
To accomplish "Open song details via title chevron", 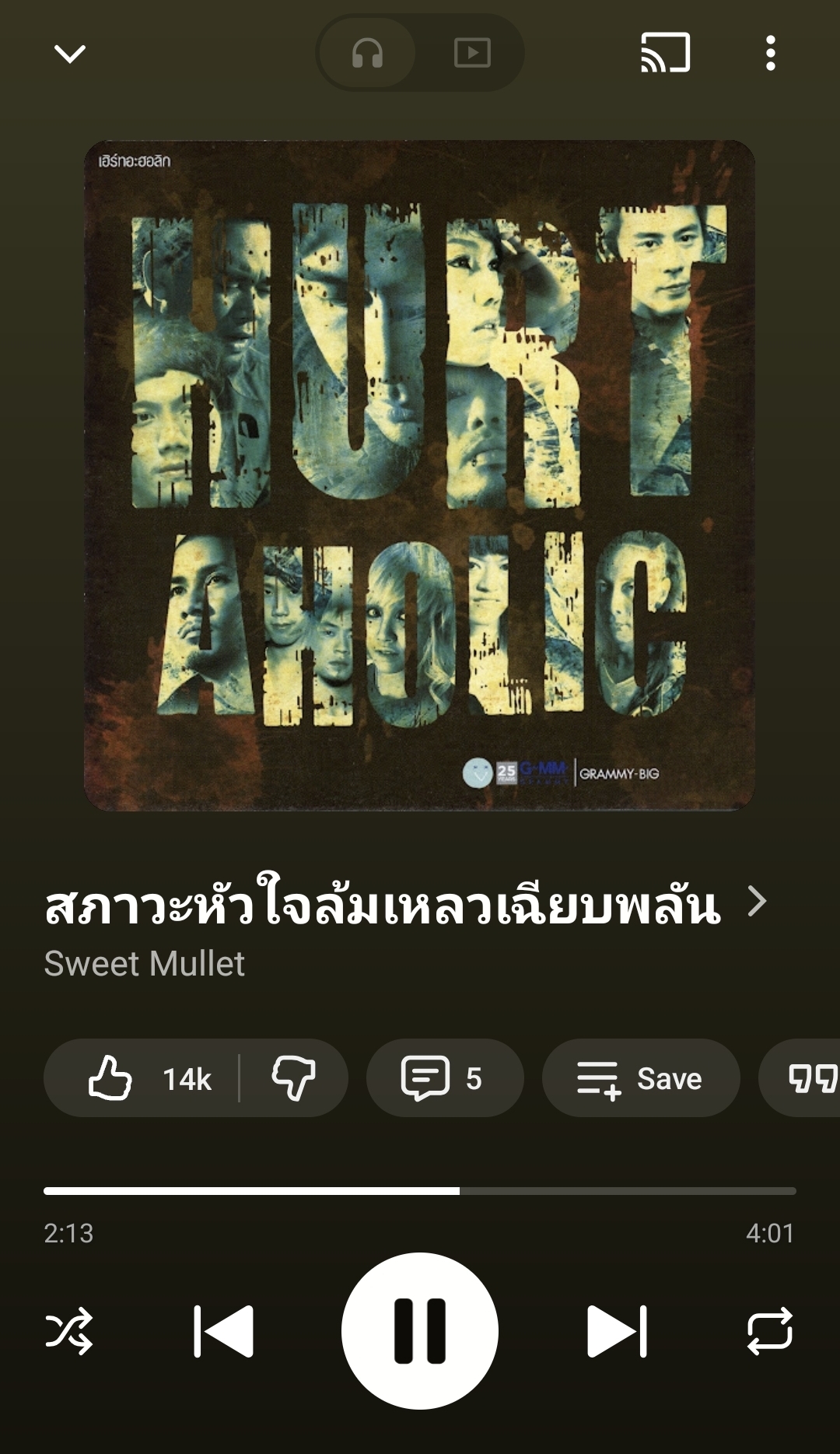I will pyautogui.click(x=757, y=902).
